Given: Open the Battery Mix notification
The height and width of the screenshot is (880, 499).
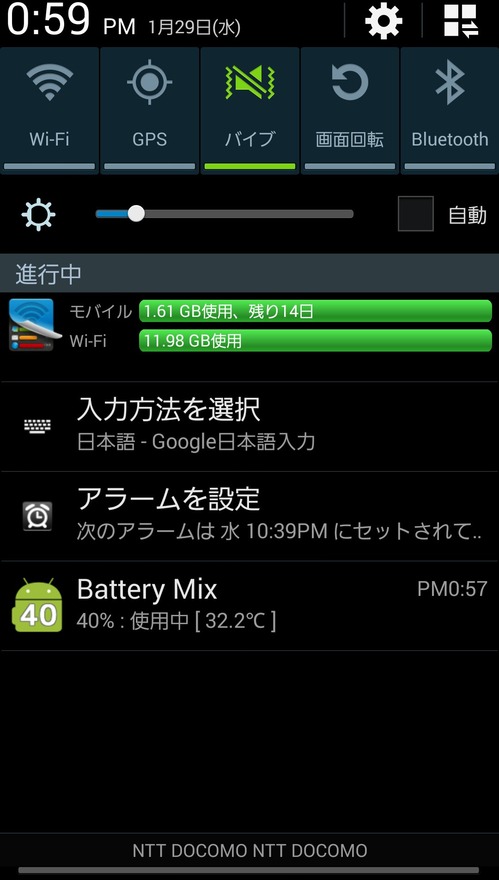Looking at the screenshot, I should tap(249, 606).
